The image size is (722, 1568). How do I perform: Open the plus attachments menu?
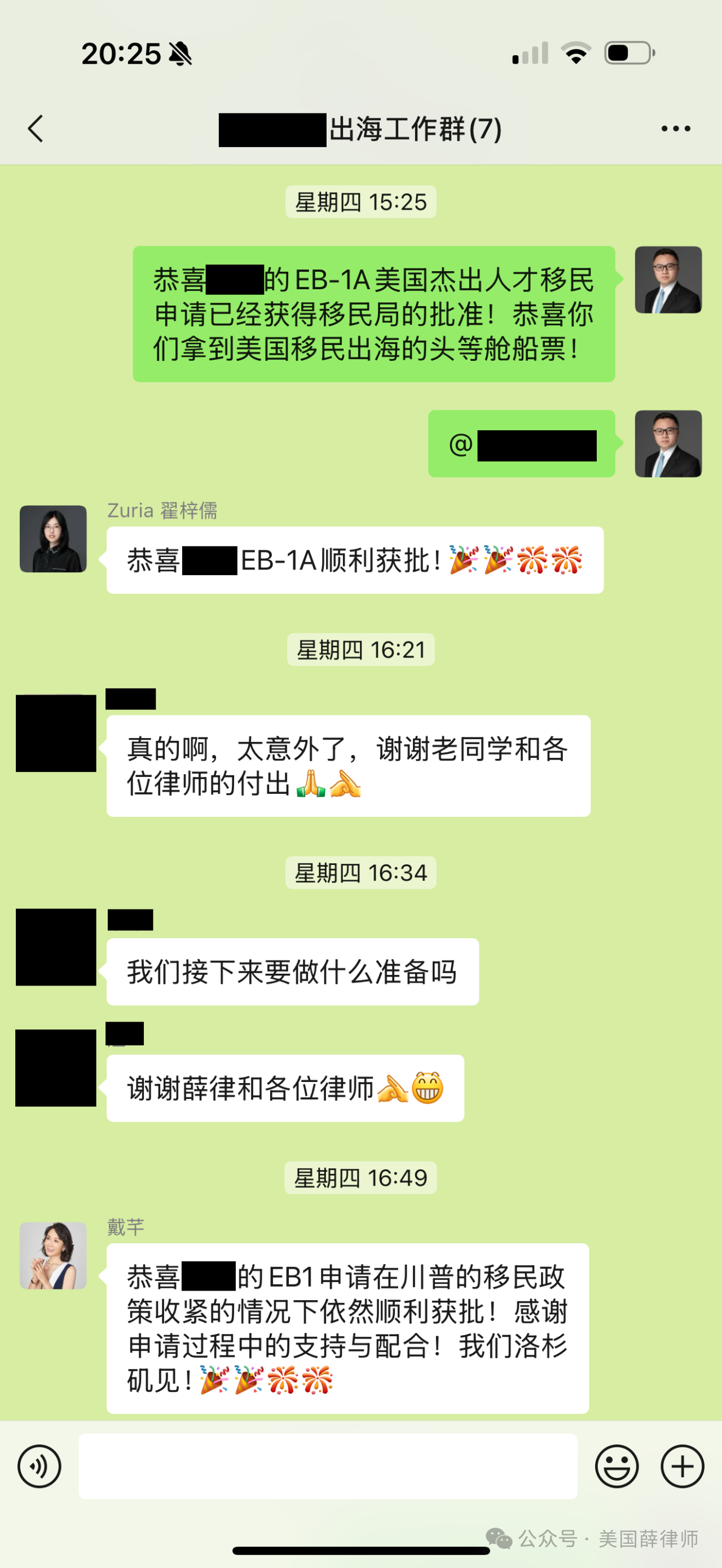point(683,1467)
